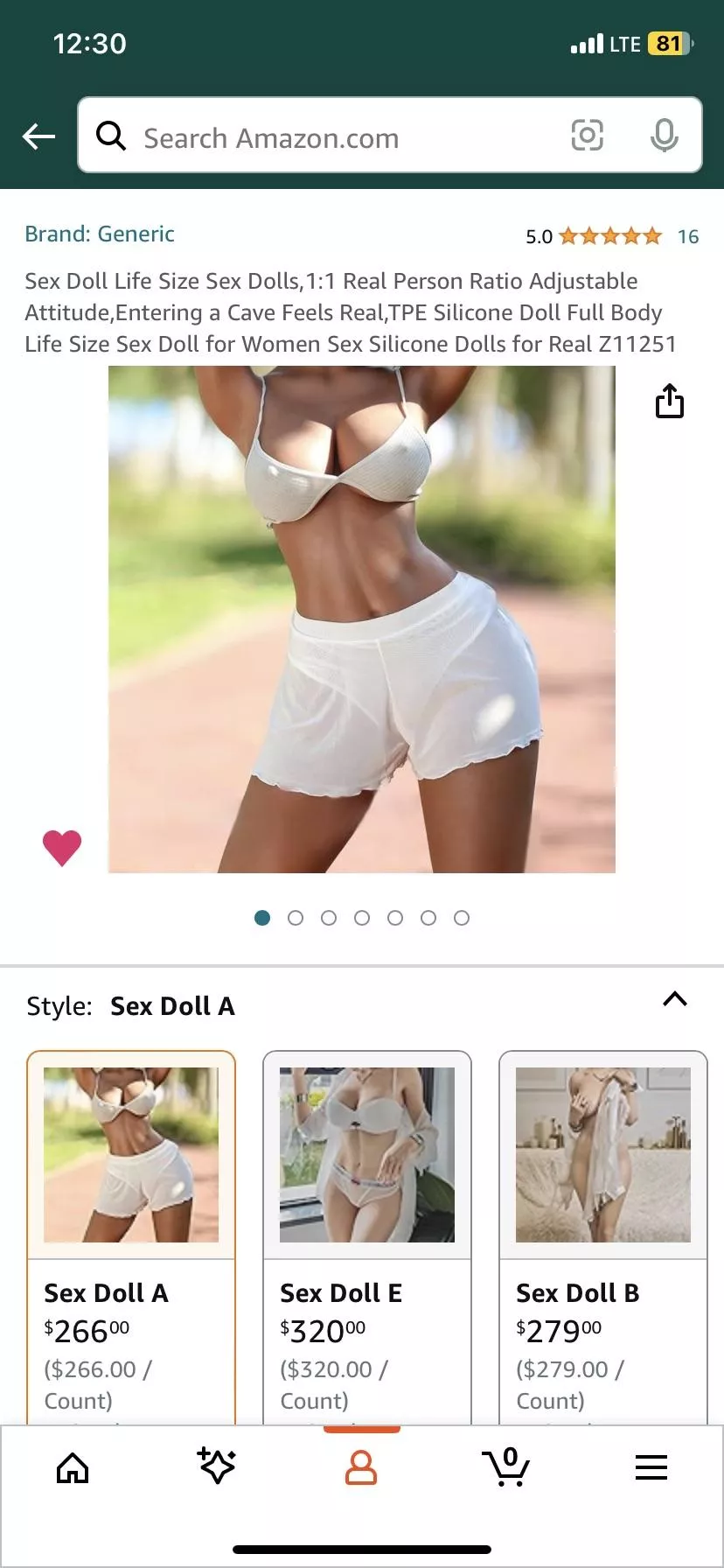Start voice search with microphone
Image resolution: width=724 pixels, height=1568 pixels.
(664, 136)
